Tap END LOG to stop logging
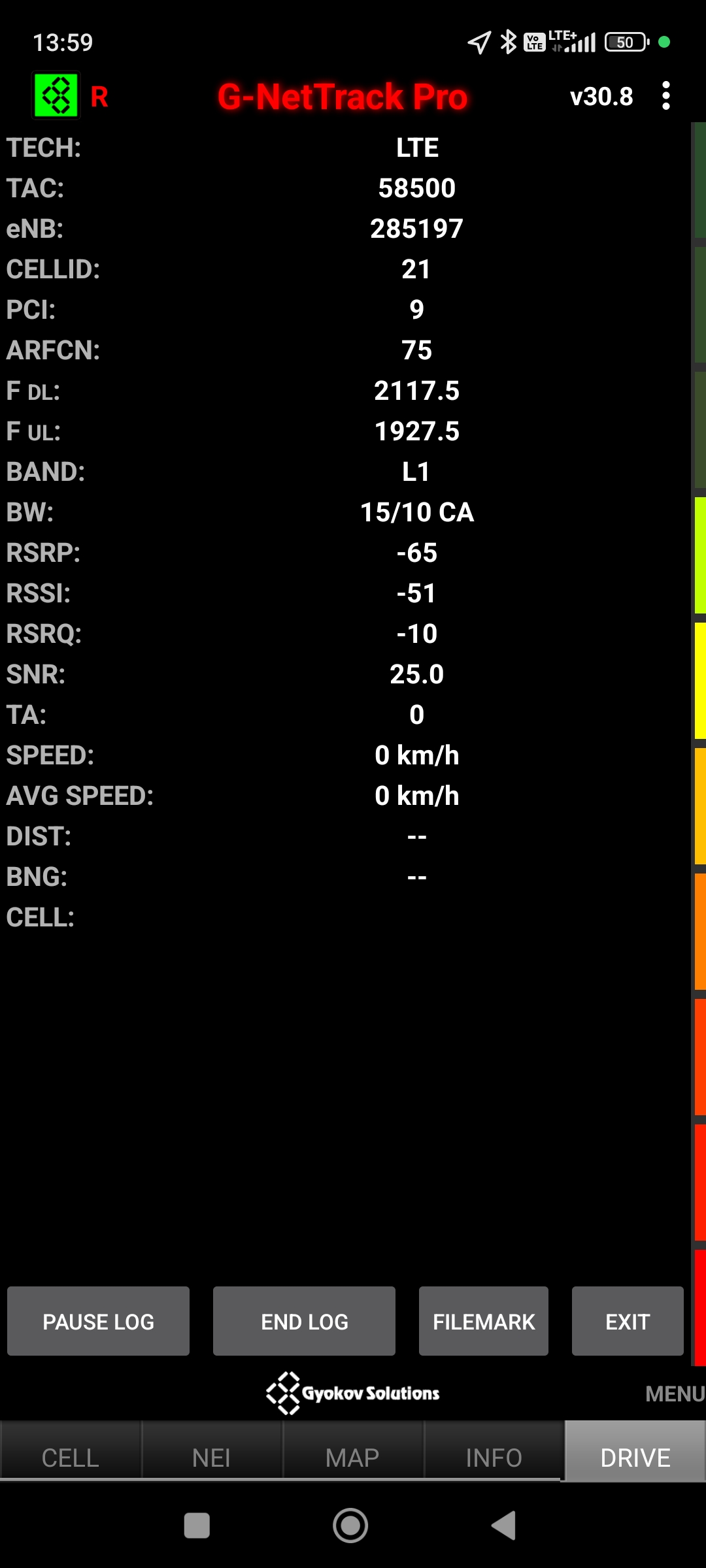 [x=304, y=1321]
